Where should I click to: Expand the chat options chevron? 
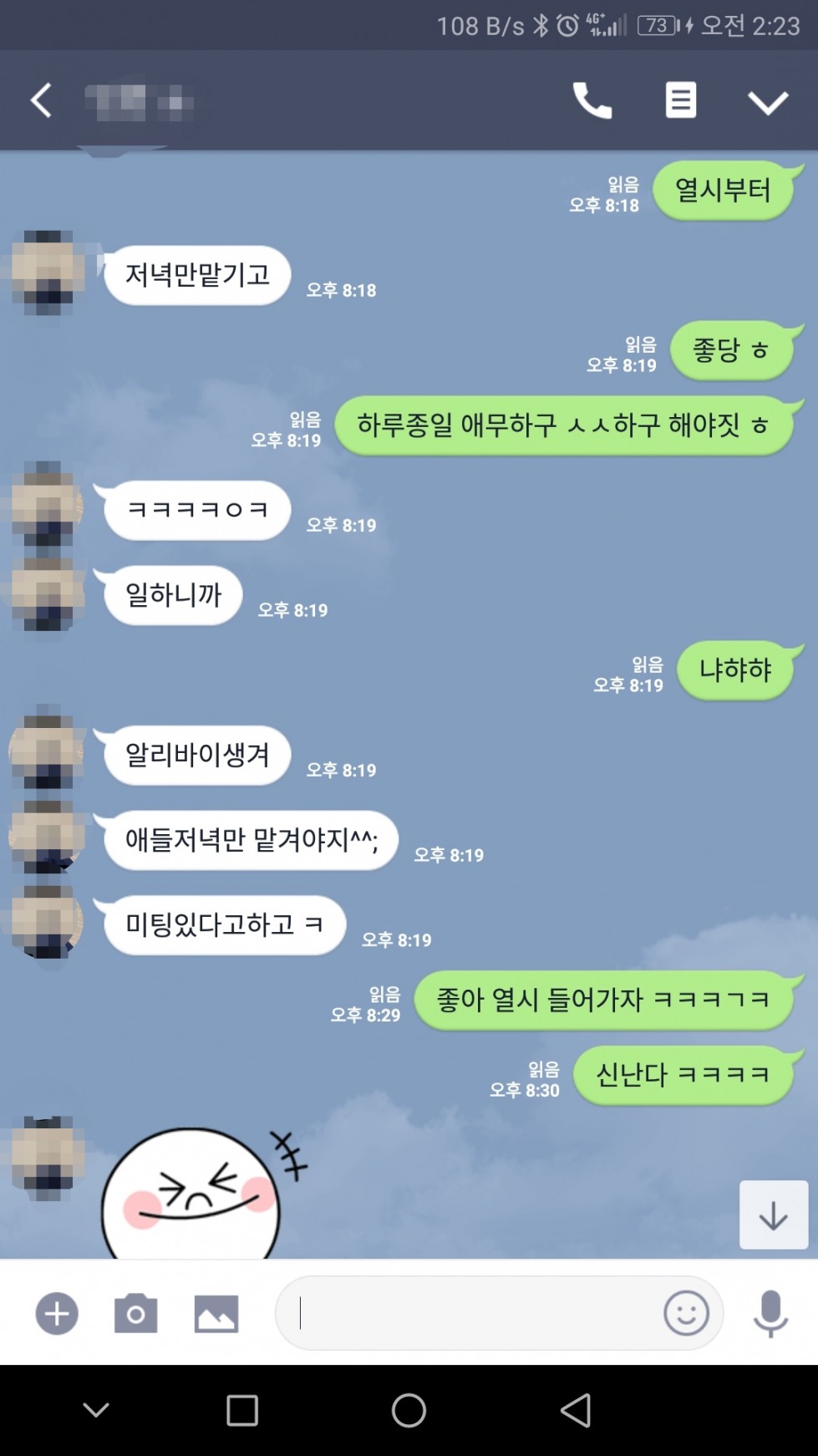coord(768,102)
